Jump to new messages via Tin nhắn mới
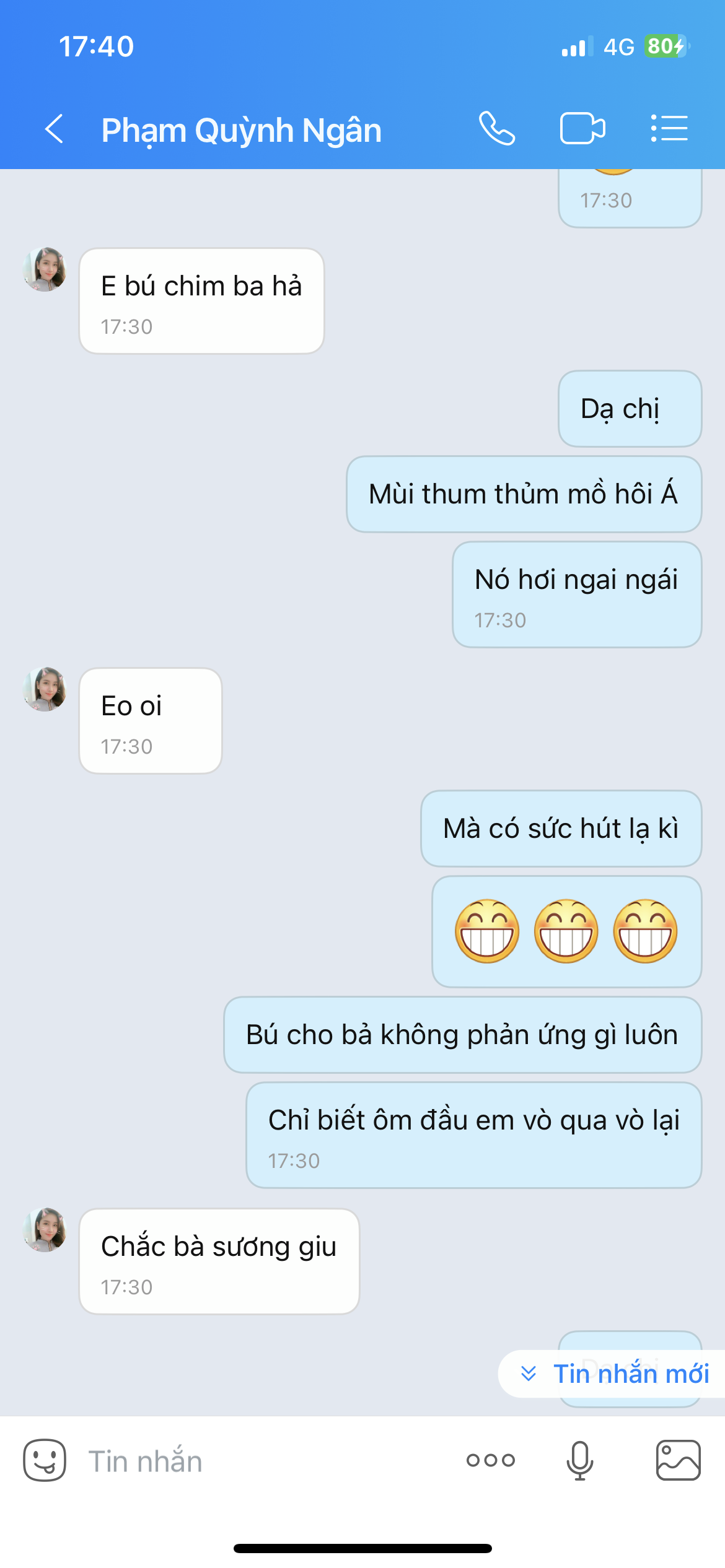 click(x=612, y=1374)
